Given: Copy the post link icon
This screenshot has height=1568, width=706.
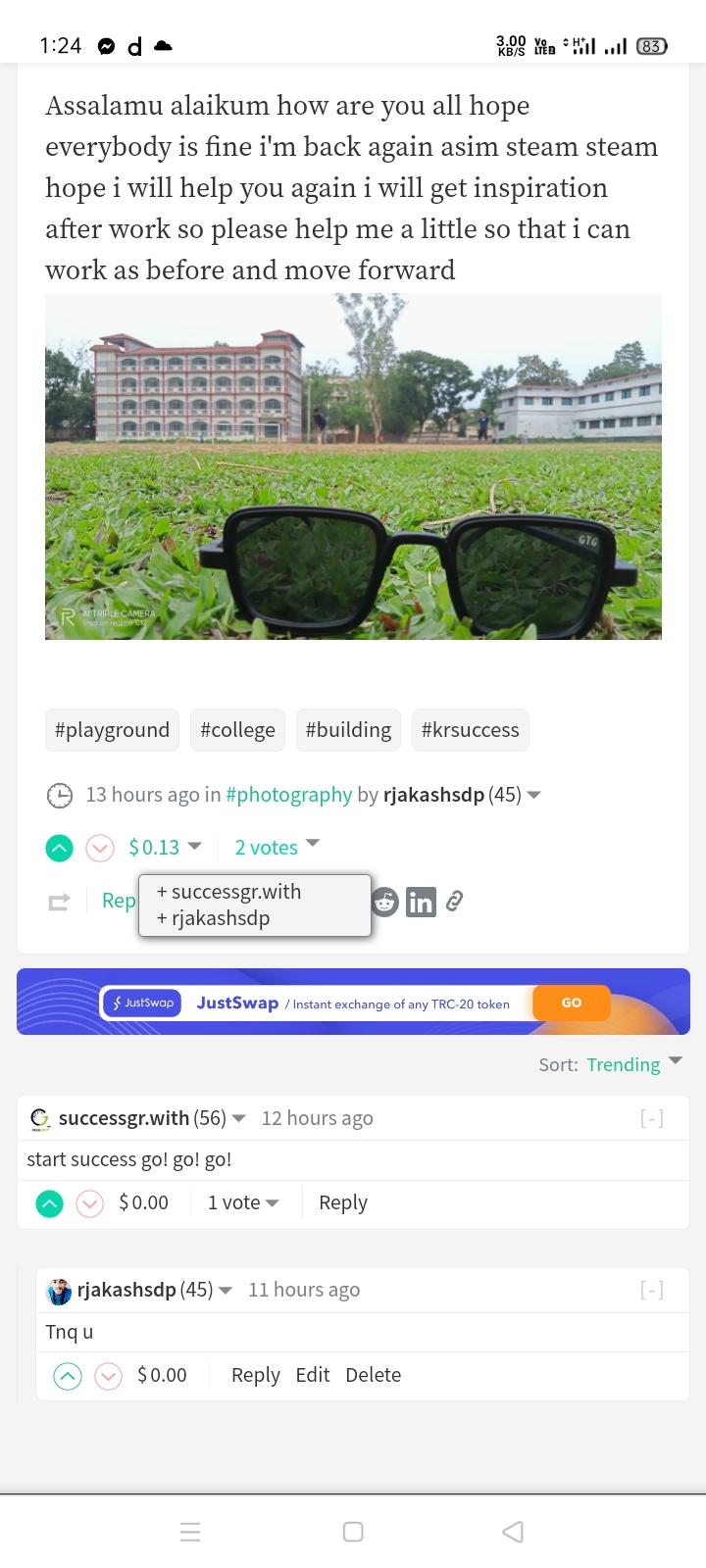Looking at the screenshot, I should pyautogui.click(x=454, y=902).
